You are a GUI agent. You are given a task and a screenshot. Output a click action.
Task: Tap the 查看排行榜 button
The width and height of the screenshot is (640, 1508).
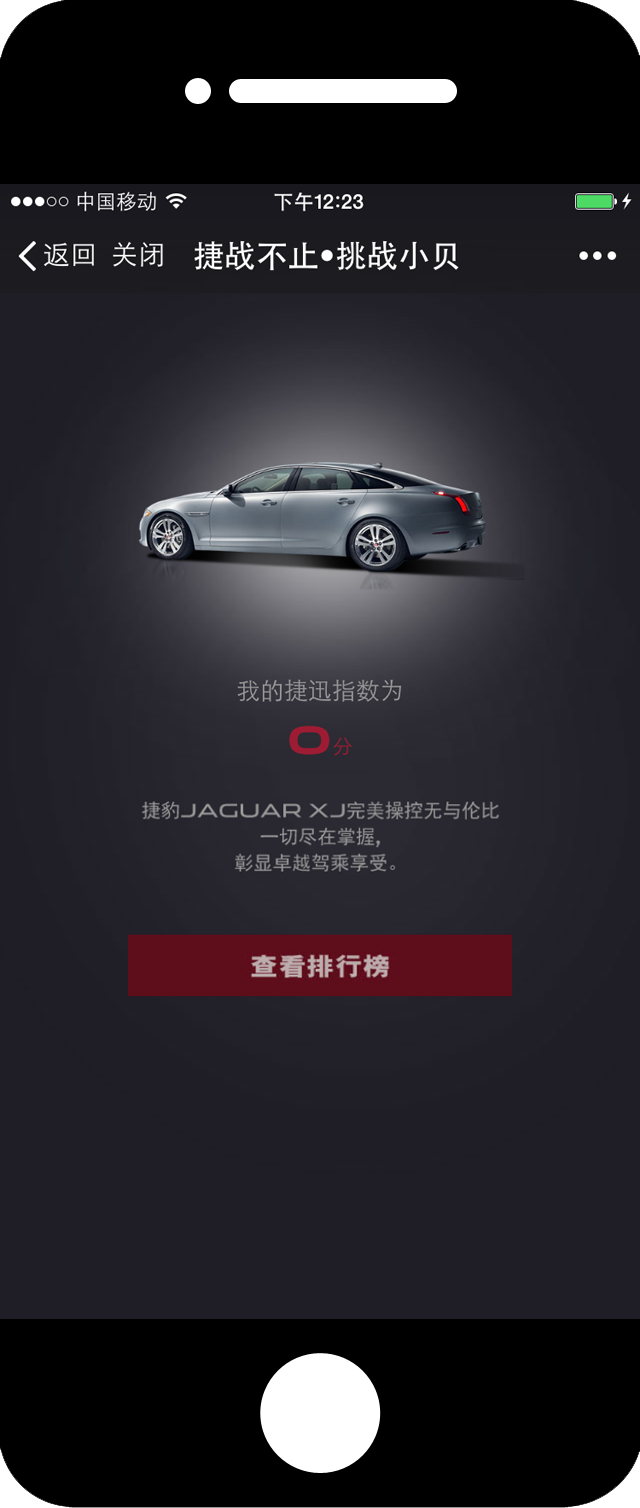coord(319,965)
